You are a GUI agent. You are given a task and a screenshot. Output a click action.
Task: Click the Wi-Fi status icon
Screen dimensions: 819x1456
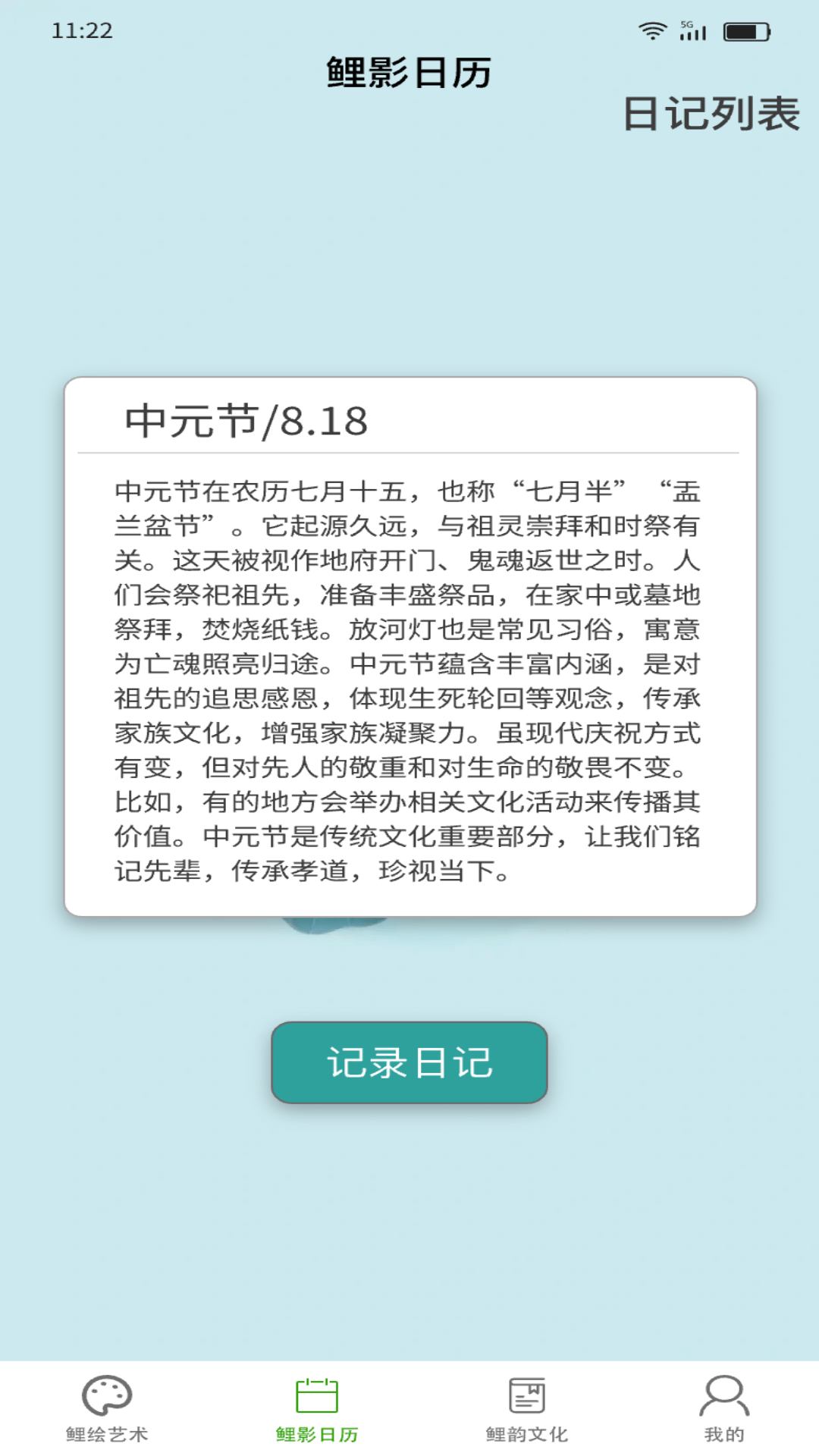click(651, 31)
